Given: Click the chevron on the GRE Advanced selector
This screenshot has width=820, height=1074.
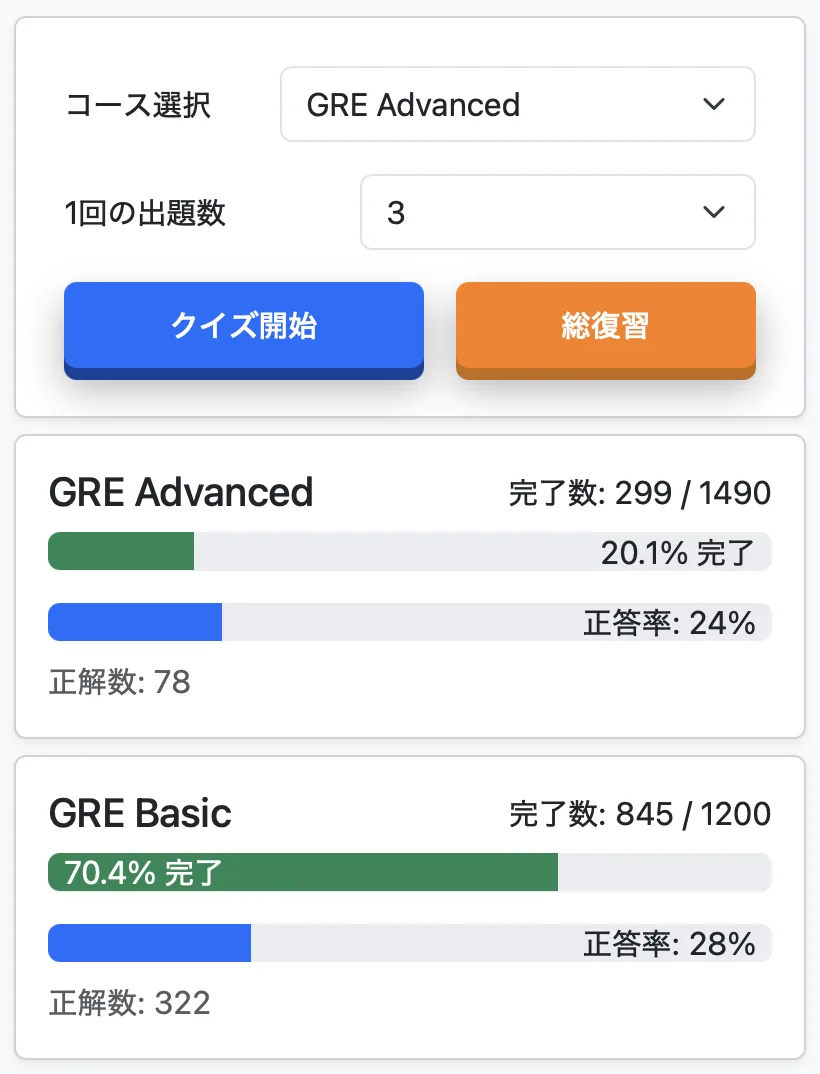Looking at the screenshot, I should coord(713,104).
